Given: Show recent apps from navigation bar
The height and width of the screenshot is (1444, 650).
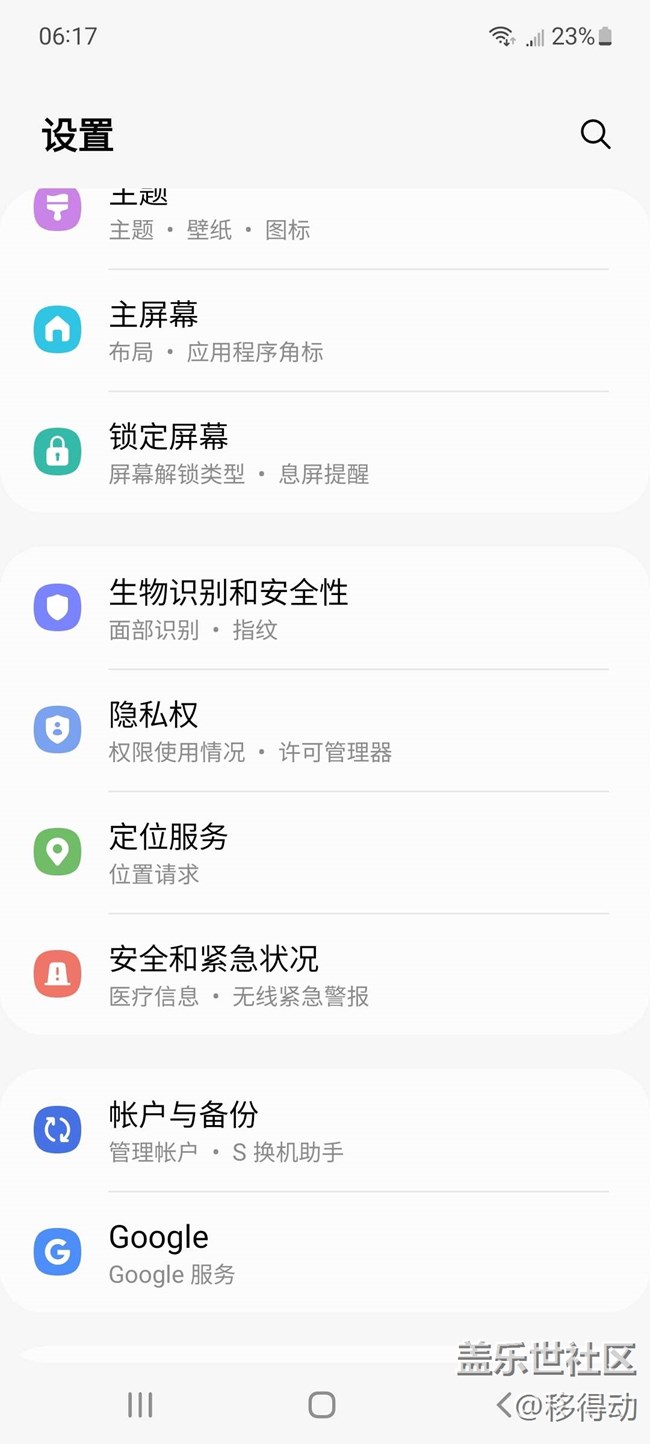Looking at the screenshot, I should tap(140, 1405).
